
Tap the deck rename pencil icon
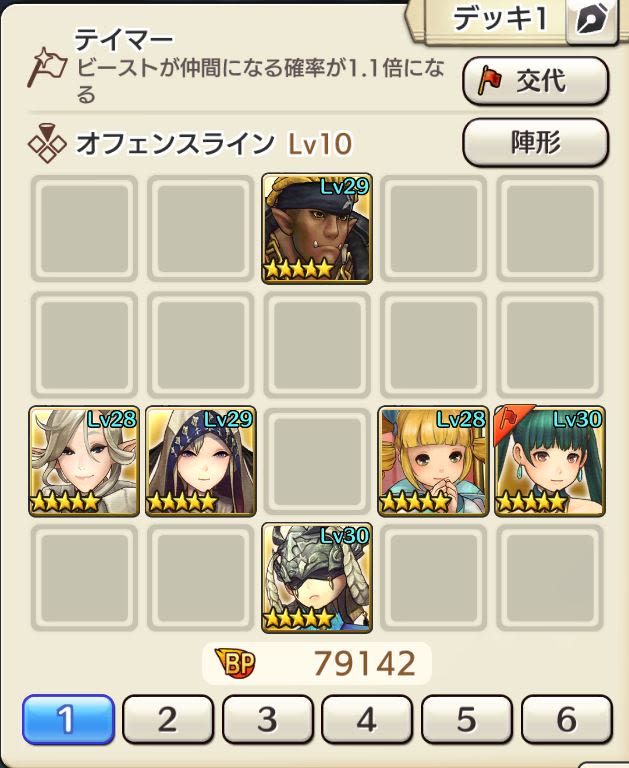point(592,22)
